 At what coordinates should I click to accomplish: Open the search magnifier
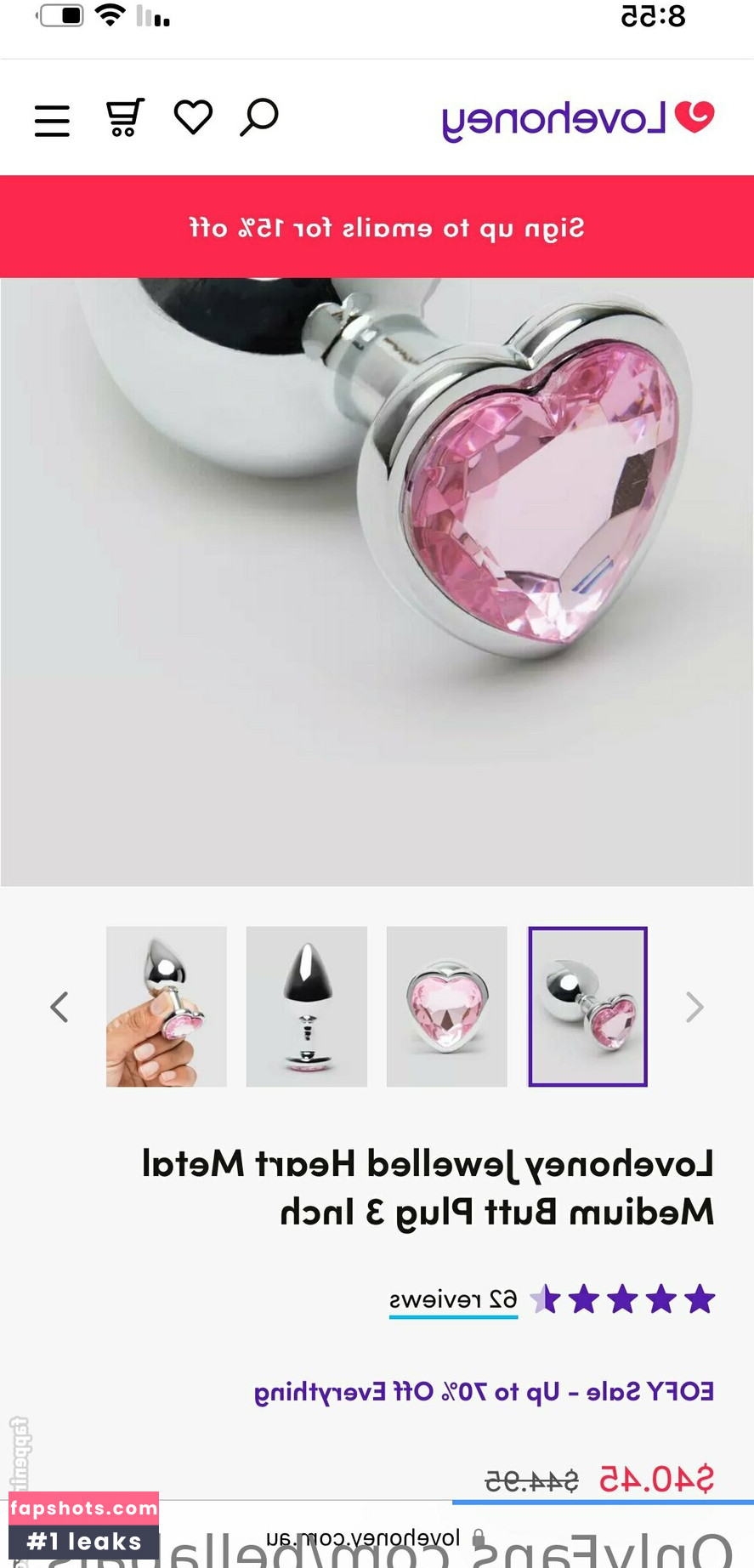tap(259, 117)
